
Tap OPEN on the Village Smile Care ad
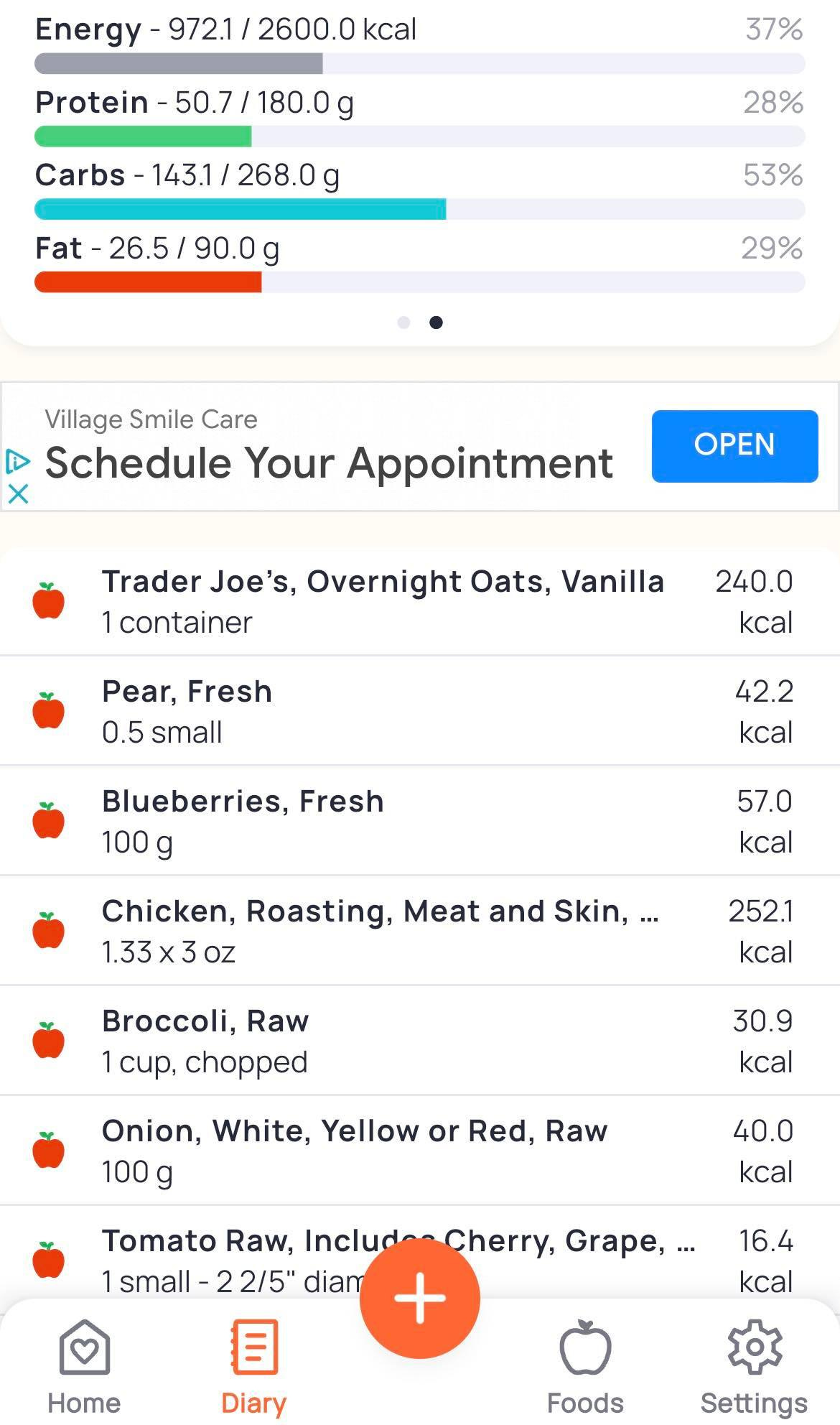pyautogui.click(x=734, y=446)
